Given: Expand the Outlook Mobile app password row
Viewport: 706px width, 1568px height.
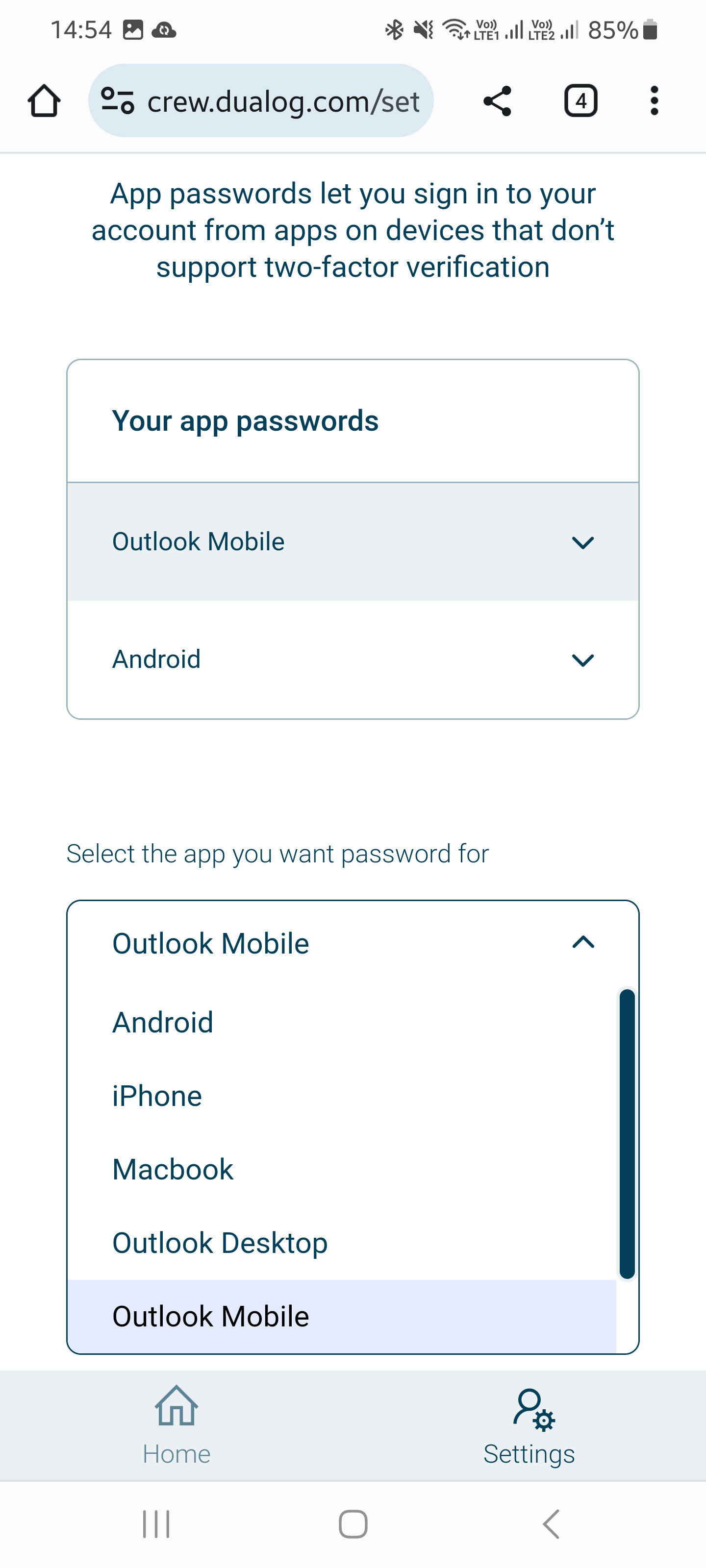Looking at the screenshot, I should tap(353, 542).
